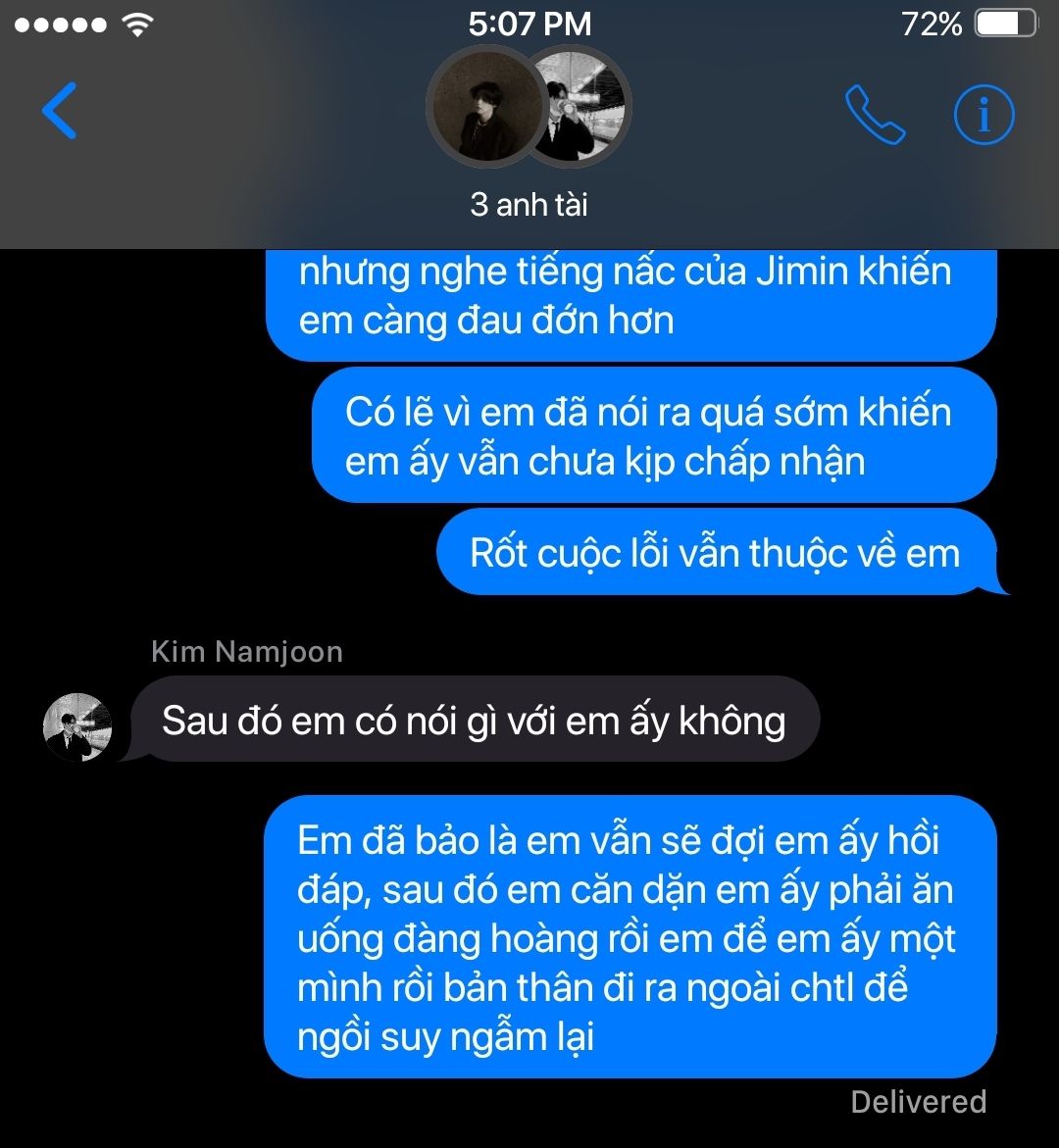1059x1148 pixels.
Task: Open the group info details
Action: 983,115
